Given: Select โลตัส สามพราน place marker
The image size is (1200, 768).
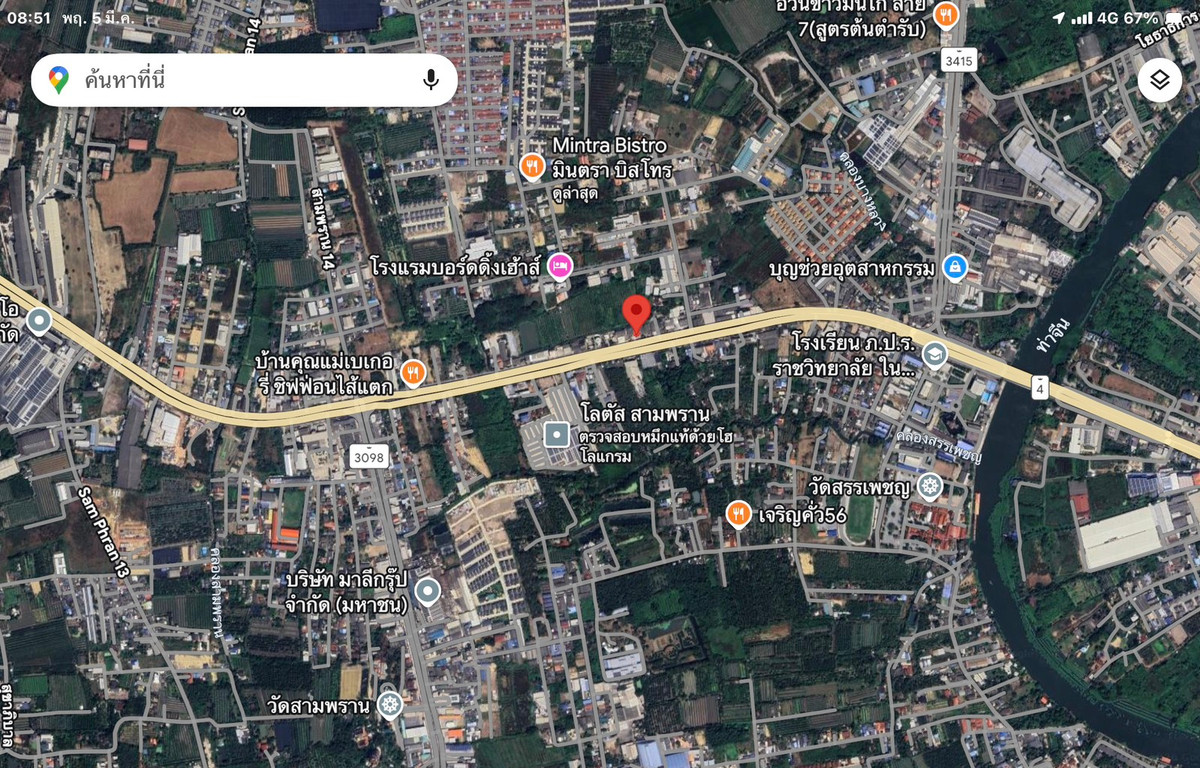Looking at the screenshot, I should point(556,435).
